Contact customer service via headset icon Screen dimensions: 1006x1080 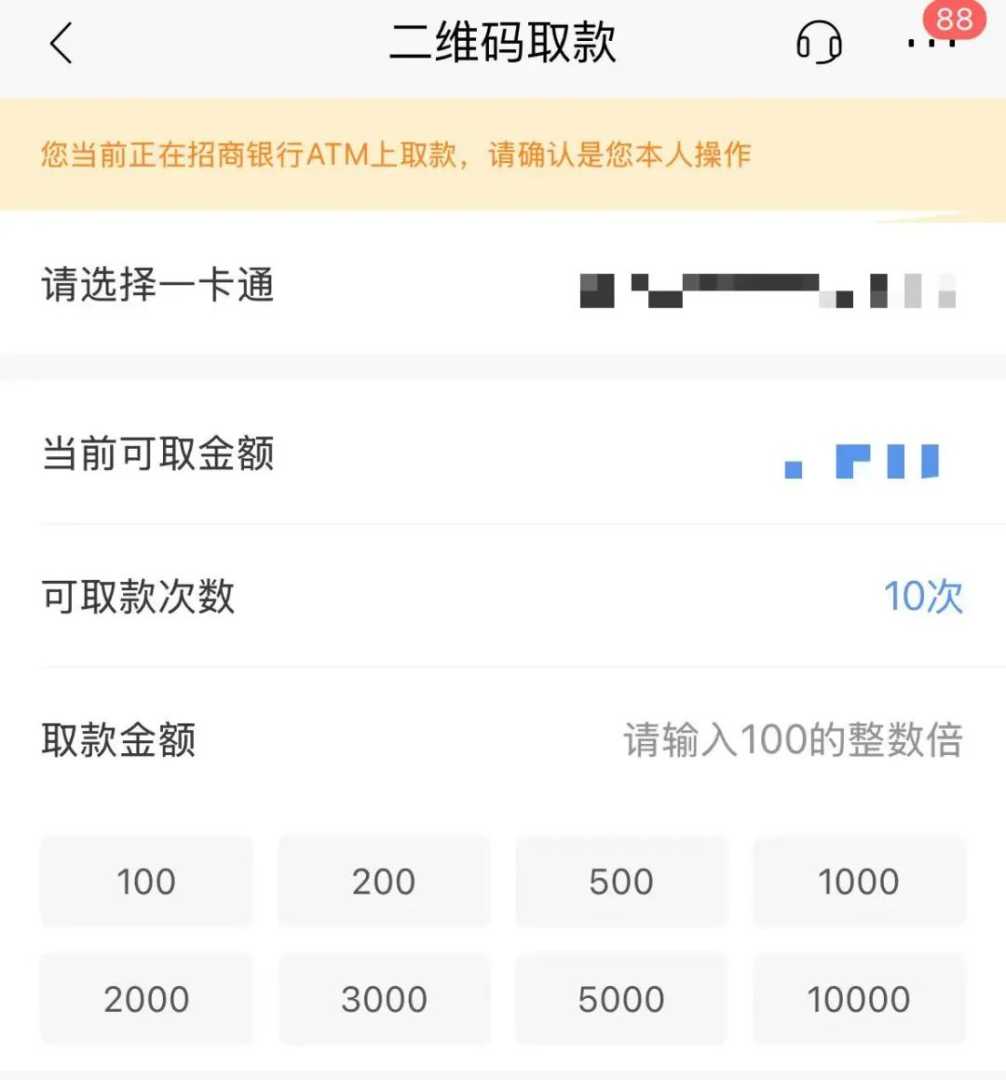(x=818, y=44)
